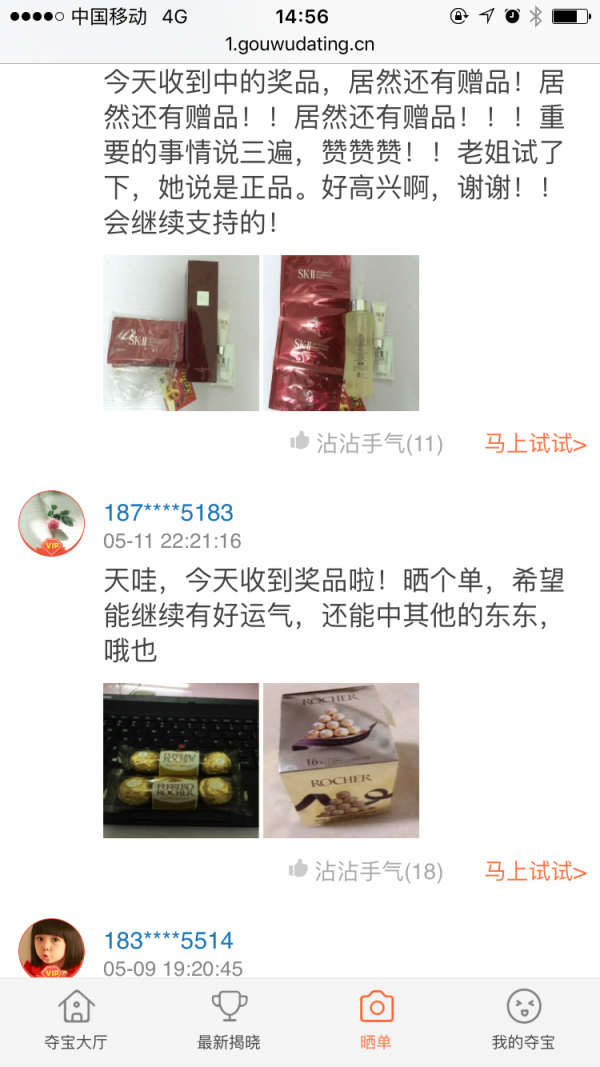Open user 187****5183's profile
The width and height of the screenshot is (600, 1067).
point(168,513)
